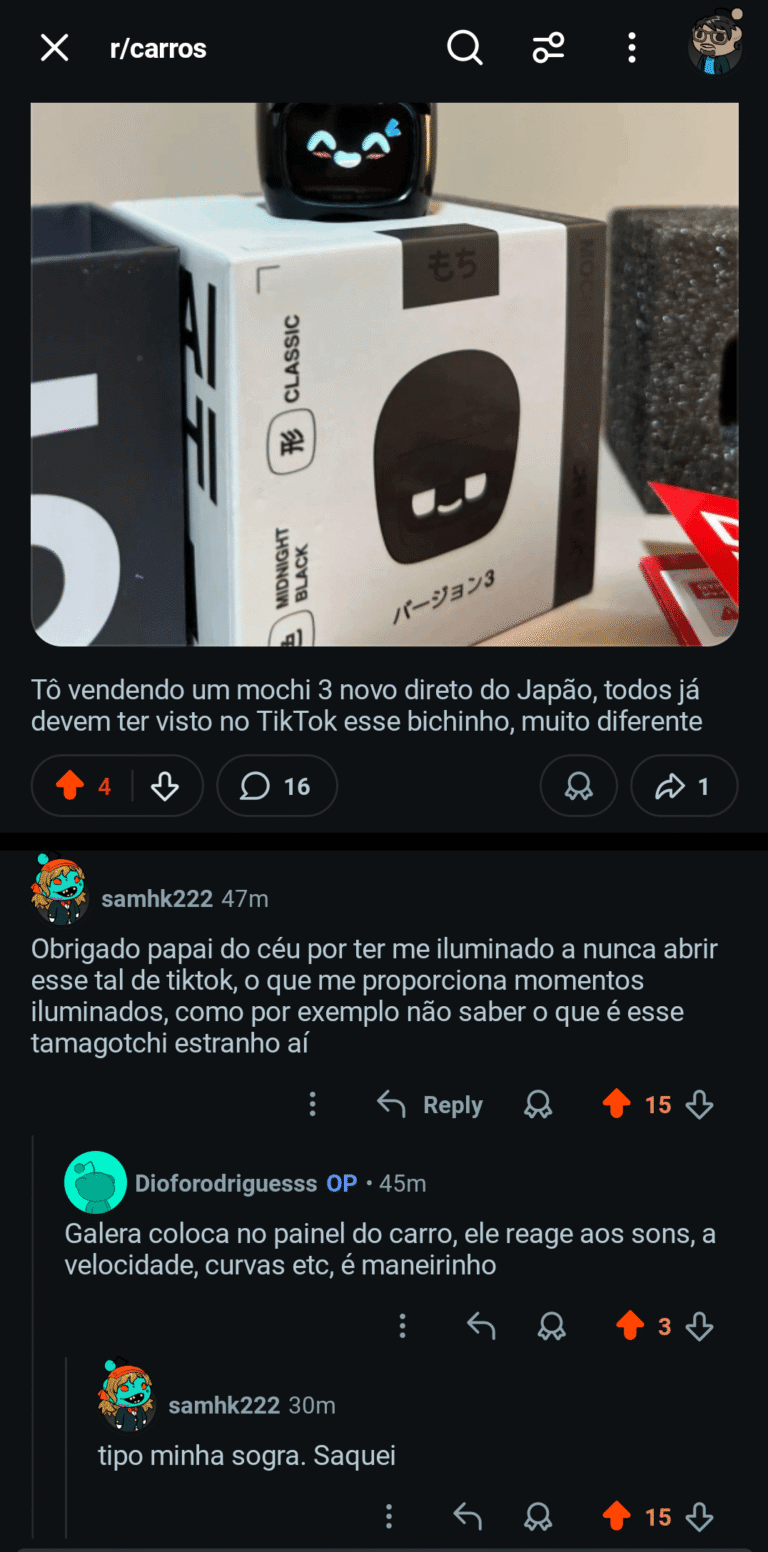Screen dimensions: 768x1552
Task: Downvote Dioforodriguesss's painel do carro comment
Action: (x=700, y=1326)
